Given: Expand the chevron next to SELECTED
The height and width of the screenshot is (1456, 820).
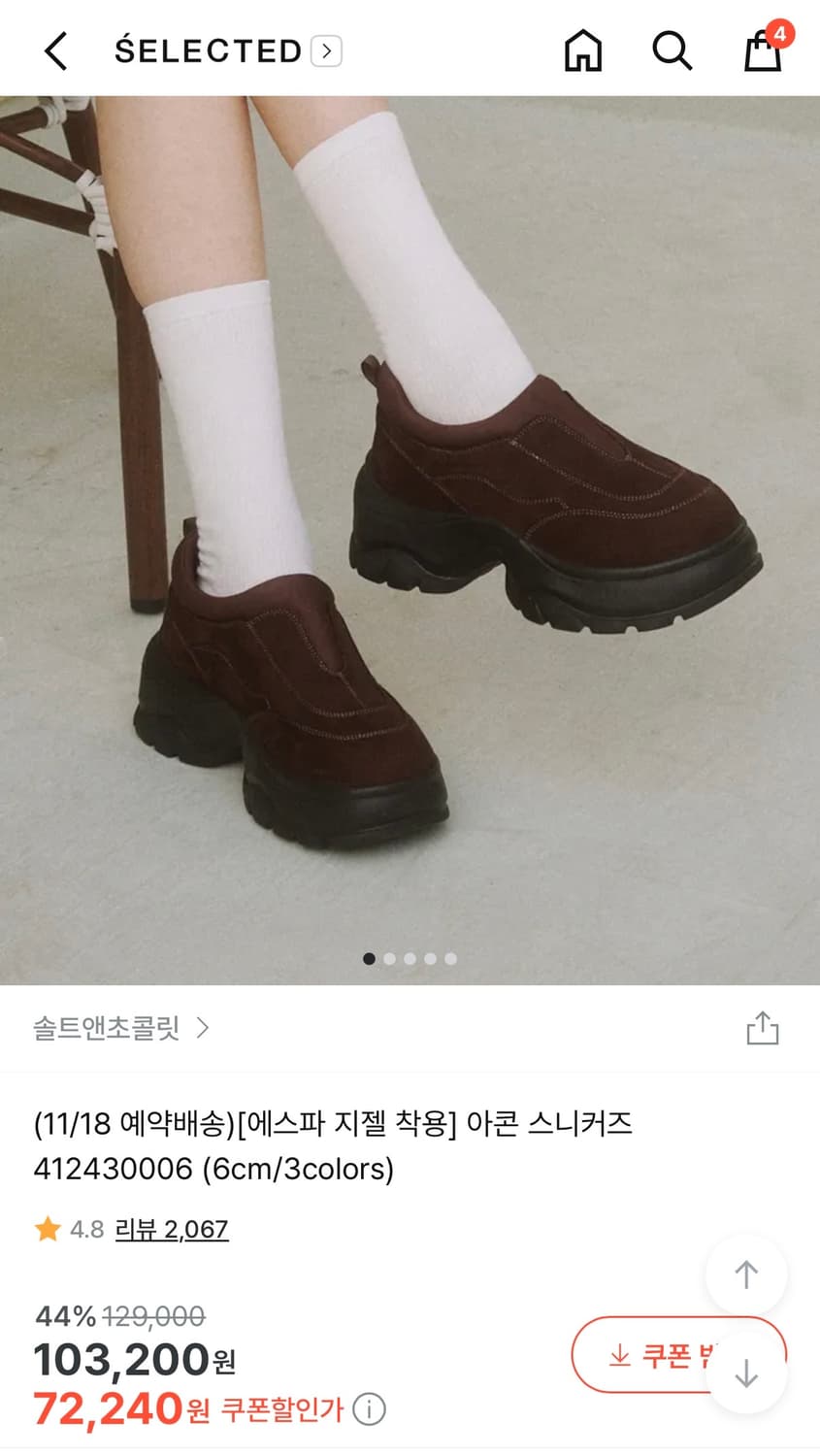Looking at the screenshot, I should [328, 50].
